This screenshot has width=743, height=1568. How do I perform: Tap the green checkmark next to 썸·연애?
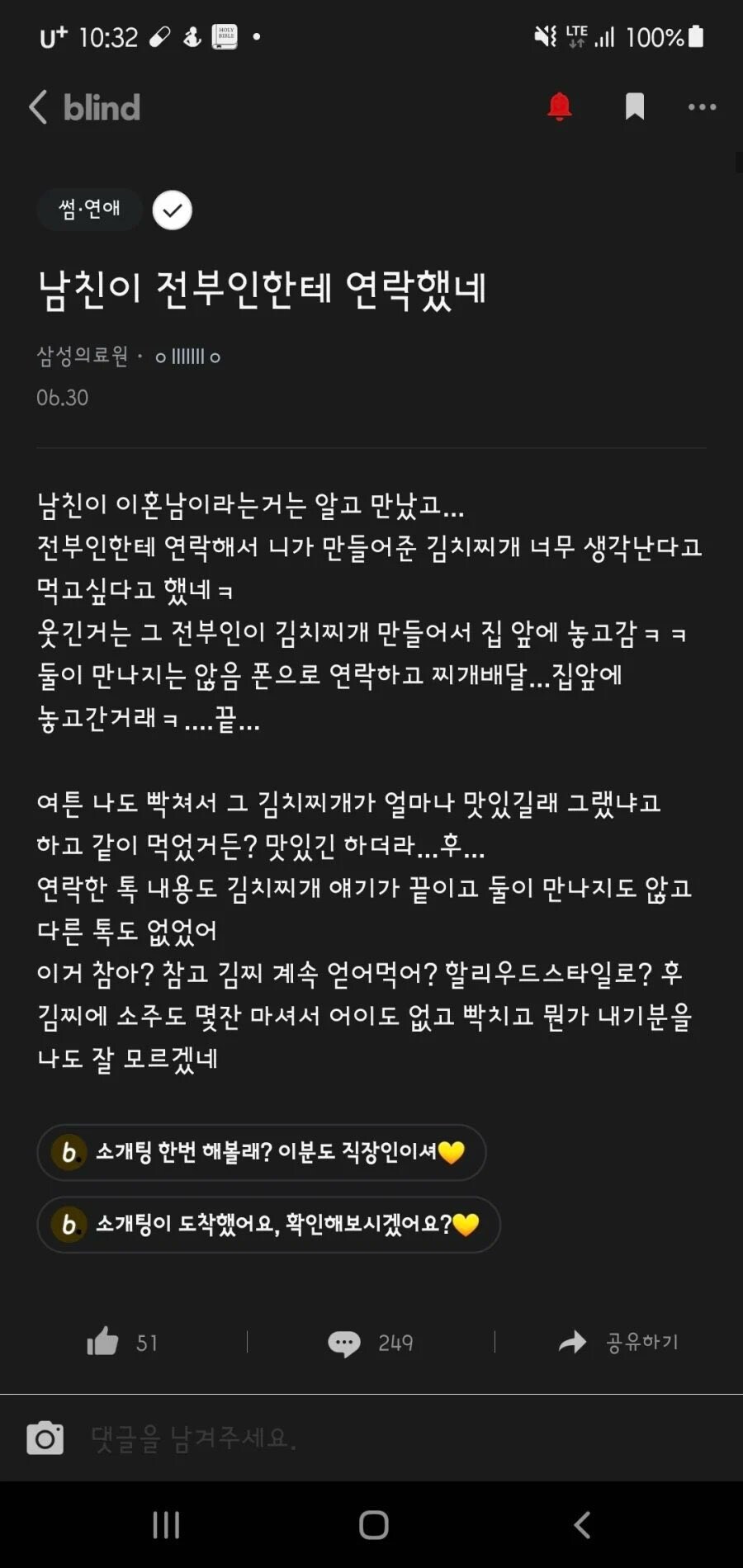pyautogui.click(x=173, y=210)
